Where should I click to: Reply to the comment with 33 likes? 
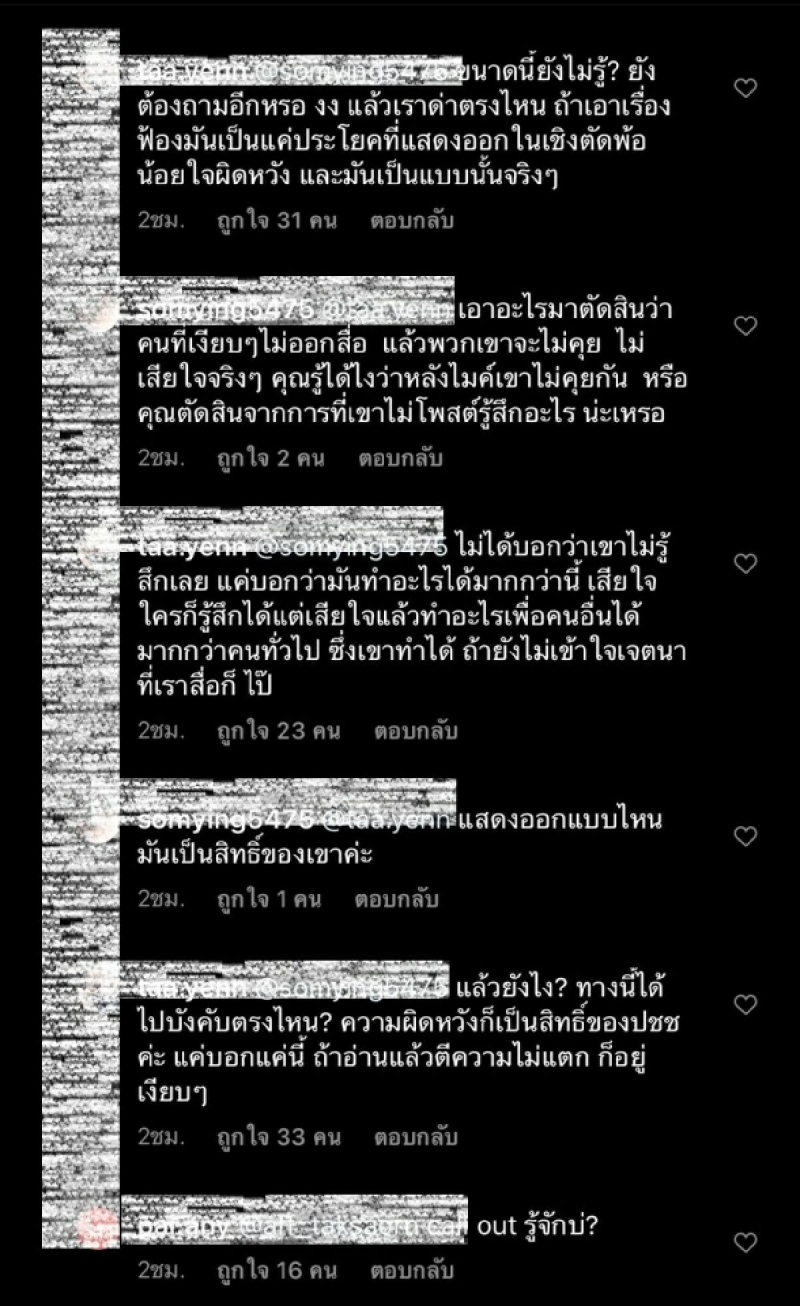tap(416, 1137)
